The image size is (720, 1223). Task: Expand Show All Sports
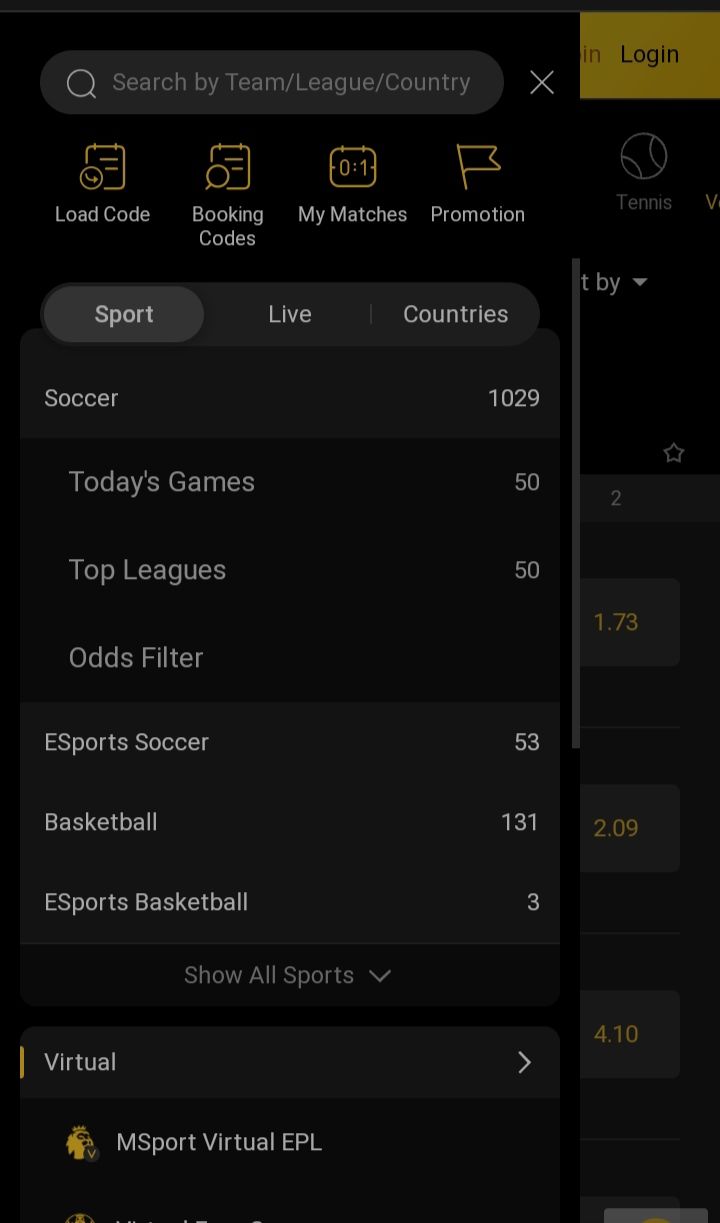288,975
